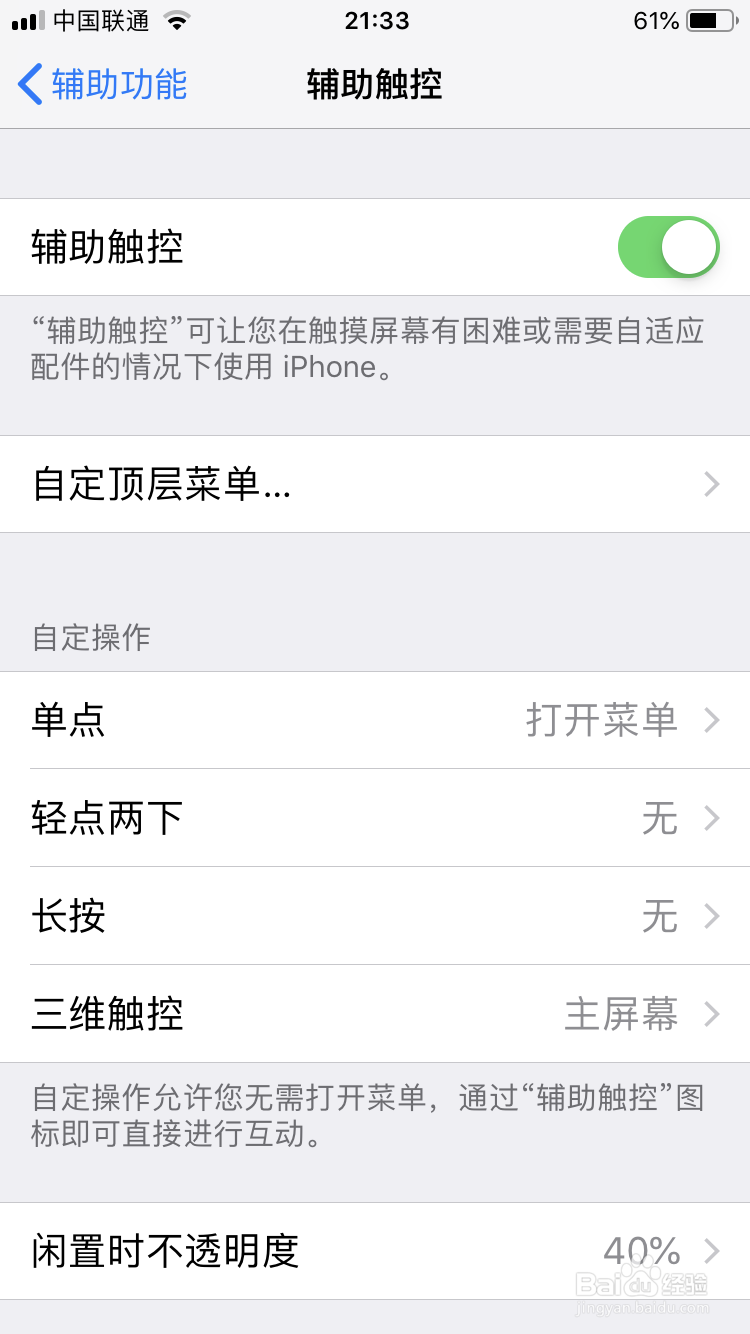This screenshot has height=1334, width=750.
Task: Open 自定顶层菜单 via its disclosure chevron
Action: tap(711, 484)
